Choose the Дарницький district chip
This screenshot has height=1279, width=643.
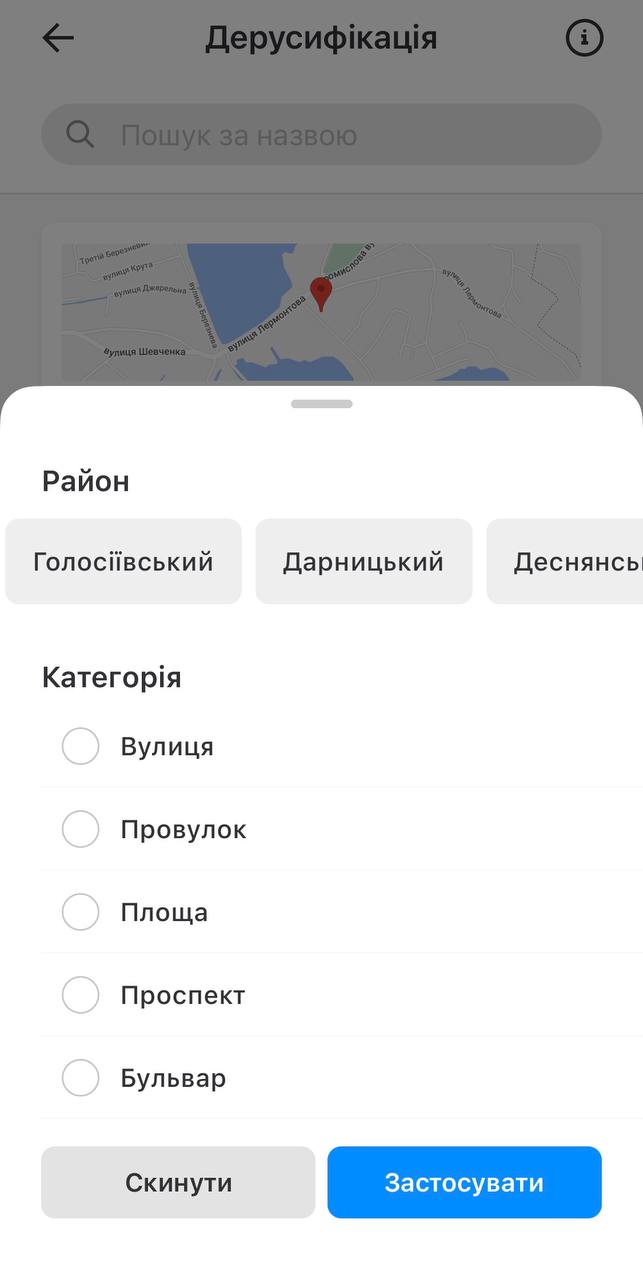(363, 561)
